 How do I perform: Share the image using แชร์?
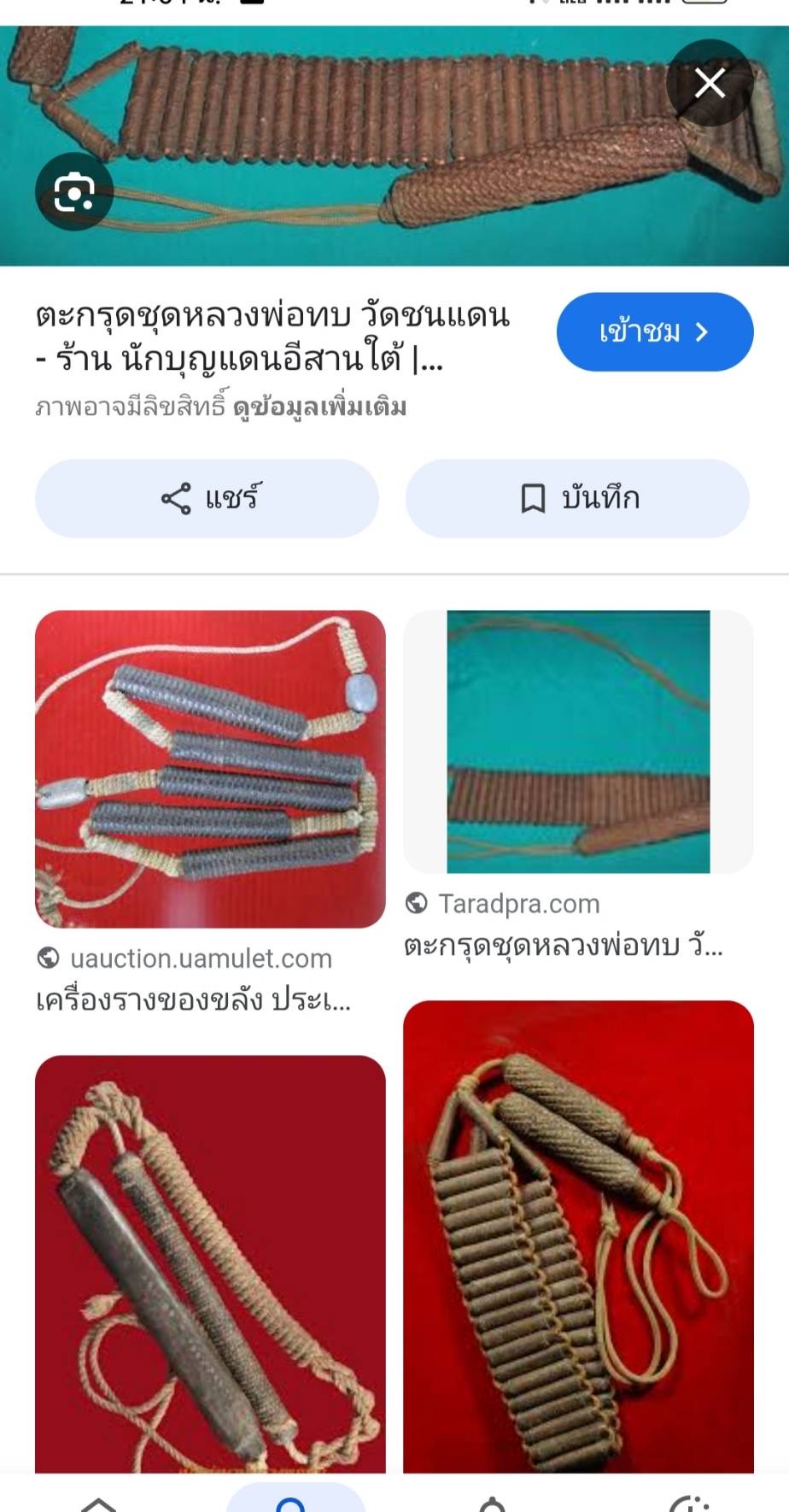(207, 498)
